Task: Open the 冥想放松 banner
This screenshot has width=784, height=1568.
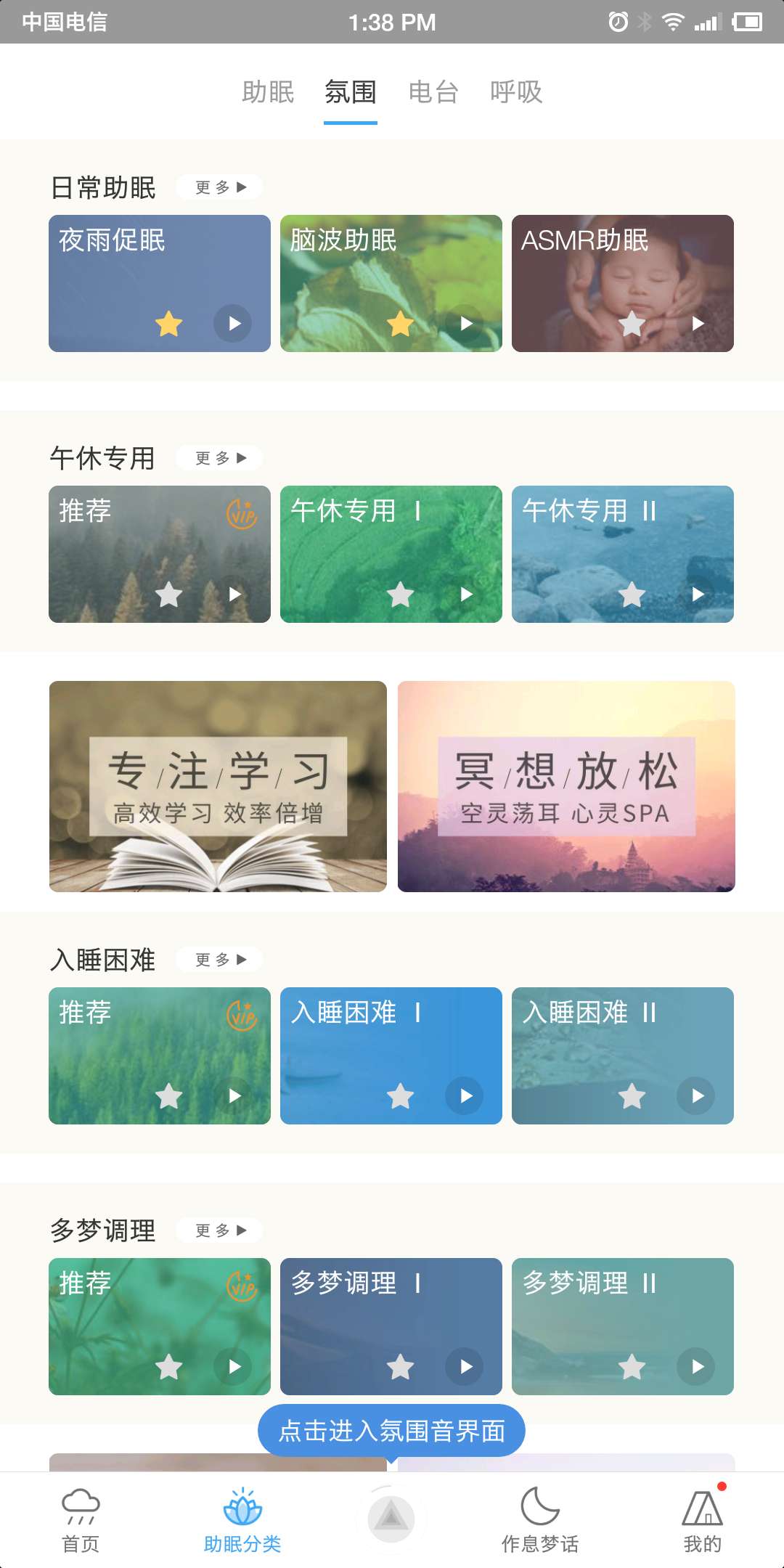Action: [566, 786]
